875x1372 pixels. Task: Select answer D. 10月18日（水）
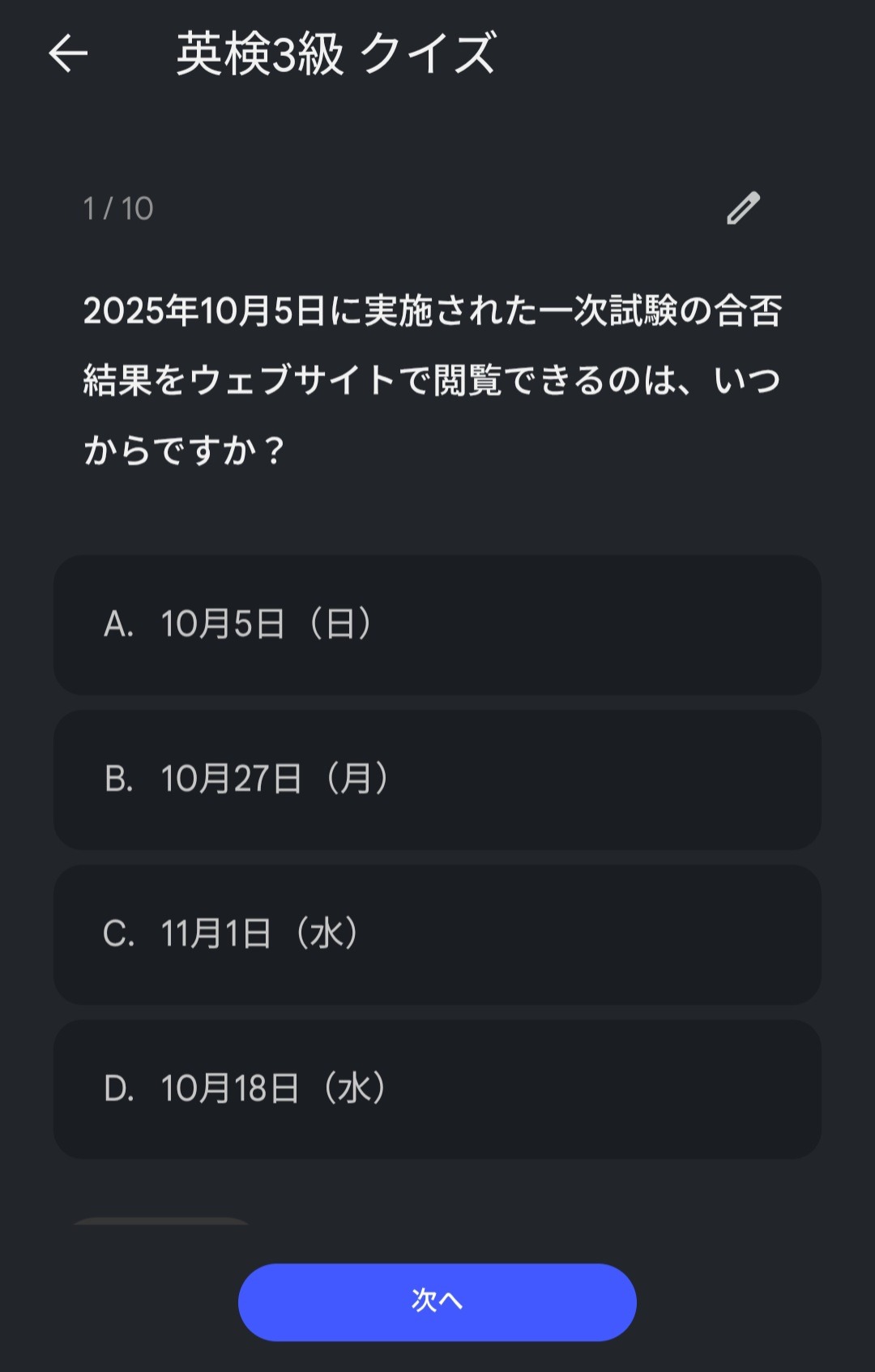[x=437, y=1089]
